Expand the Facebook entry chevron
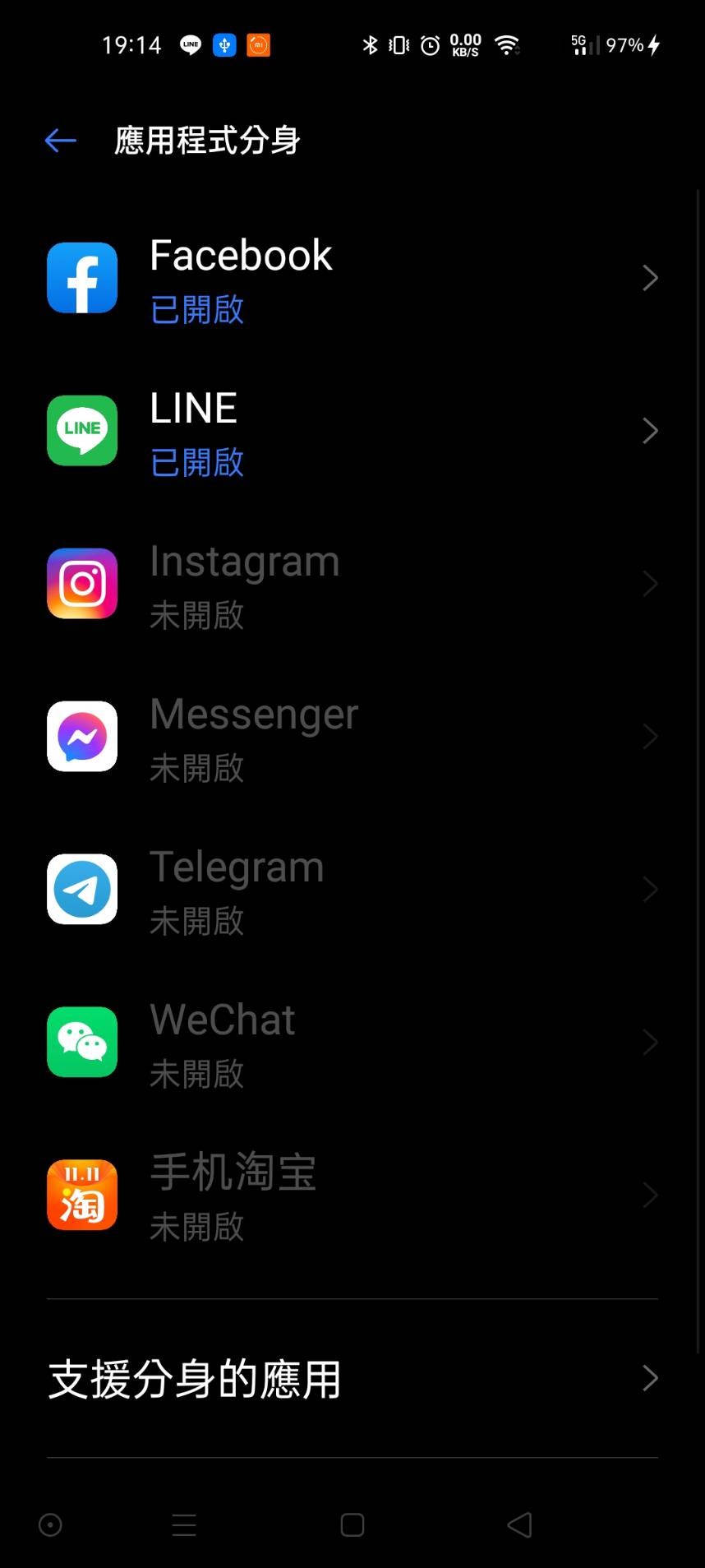This screenshot has height=1568, width=705. [x=650, y=278]
